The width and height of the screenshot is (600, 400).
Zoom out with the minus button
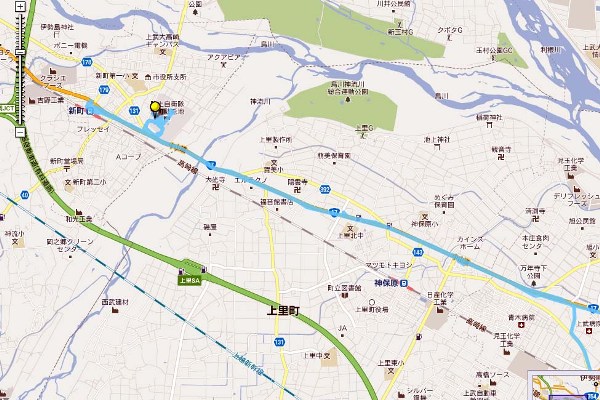pyautogui.click(x=19, y=131)
